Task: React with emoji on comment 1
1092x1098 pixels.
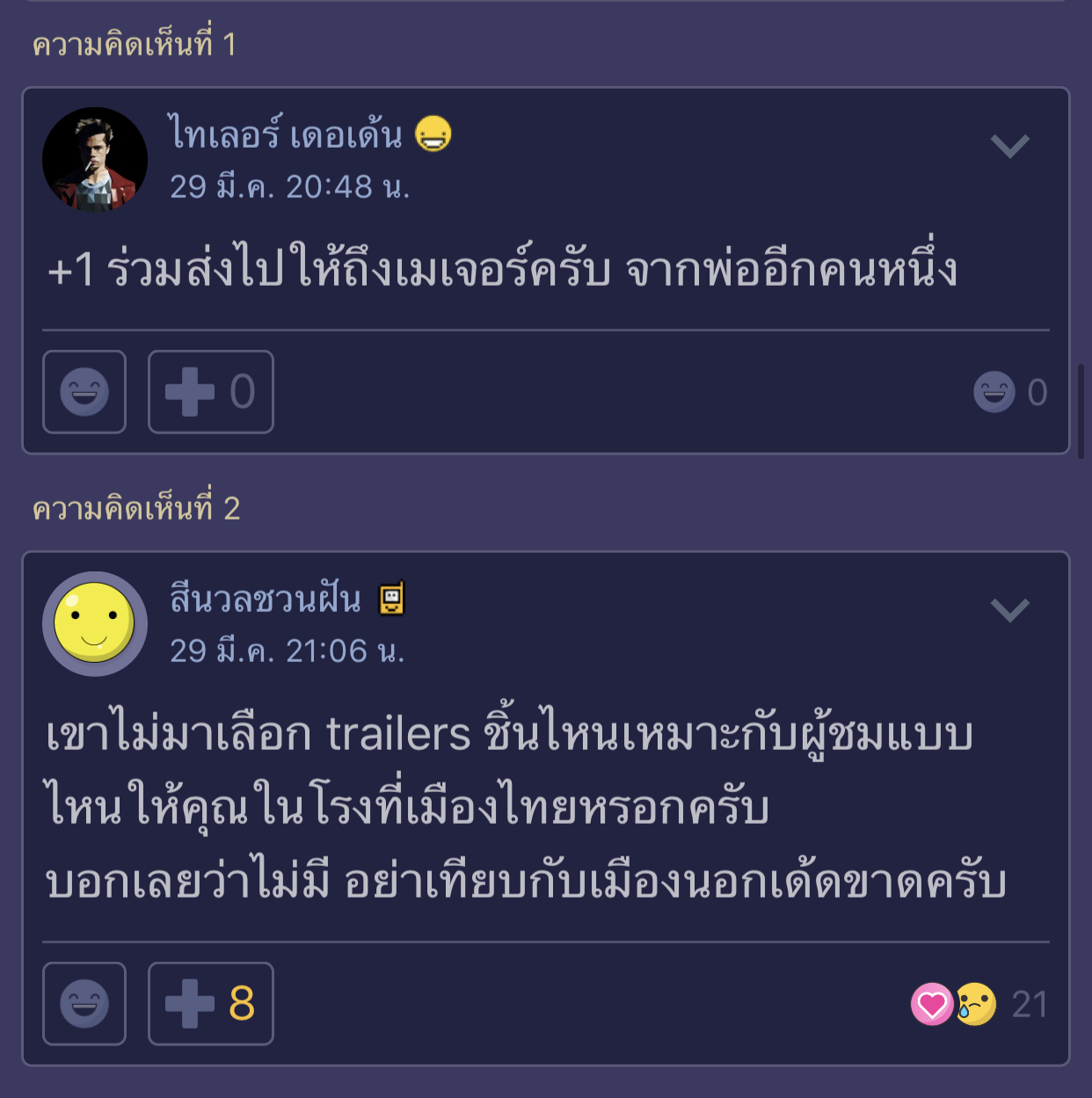Action: 84,392
